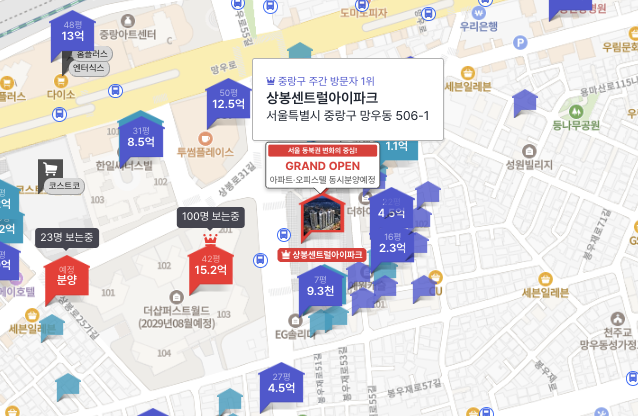Open the 7평 9.3천 price marker

[x=320, y=288]
